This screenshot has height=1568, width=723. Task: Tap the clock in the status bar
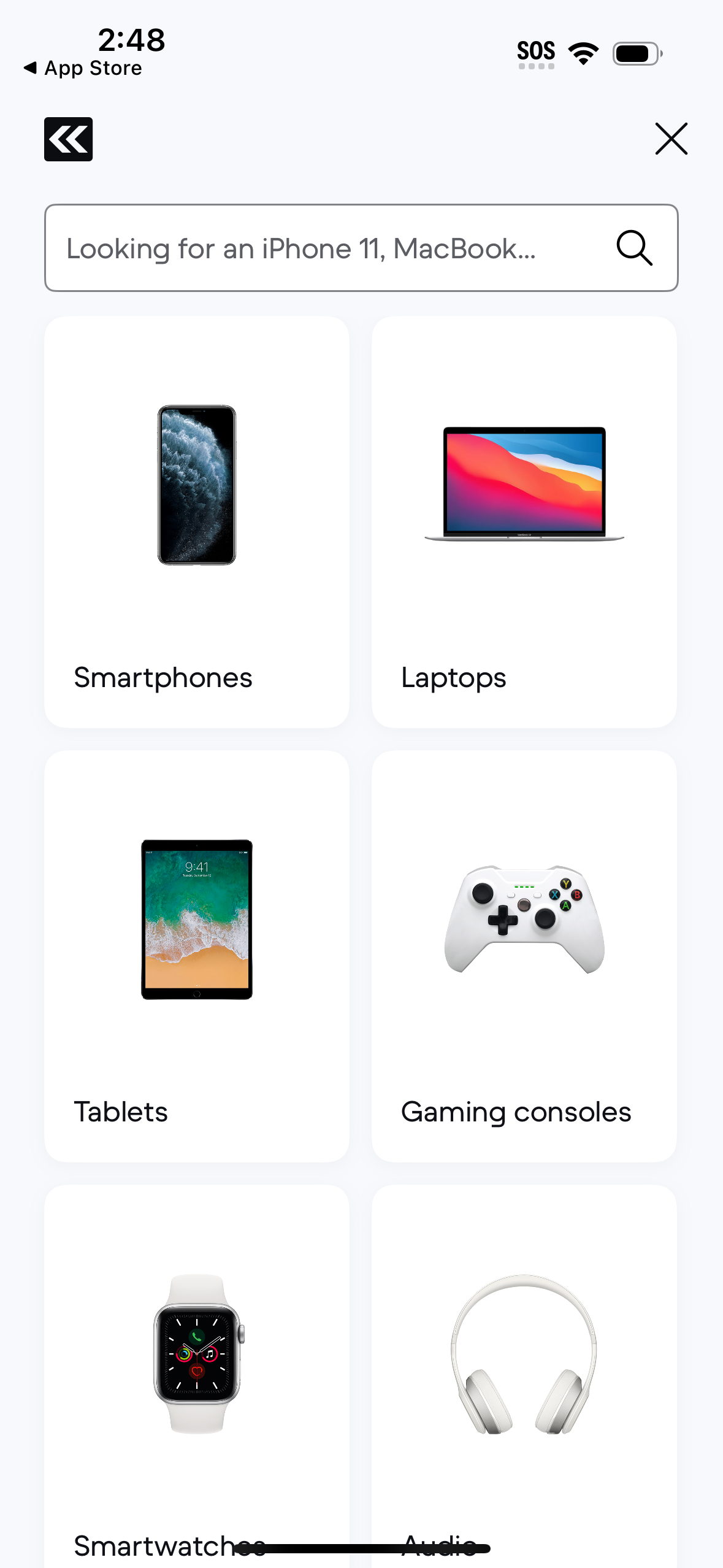point(130,40)
